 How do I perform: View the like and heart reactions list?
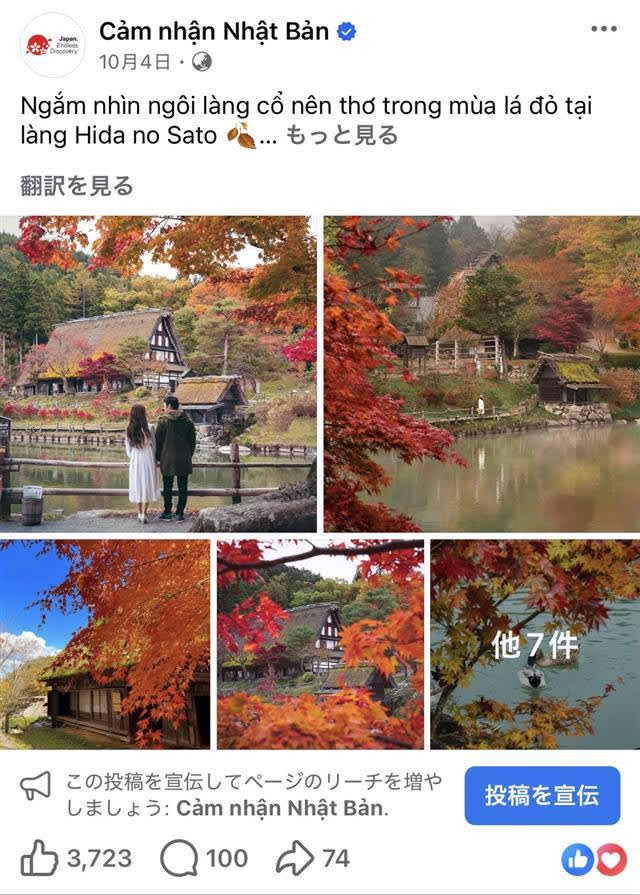(594, 858)
